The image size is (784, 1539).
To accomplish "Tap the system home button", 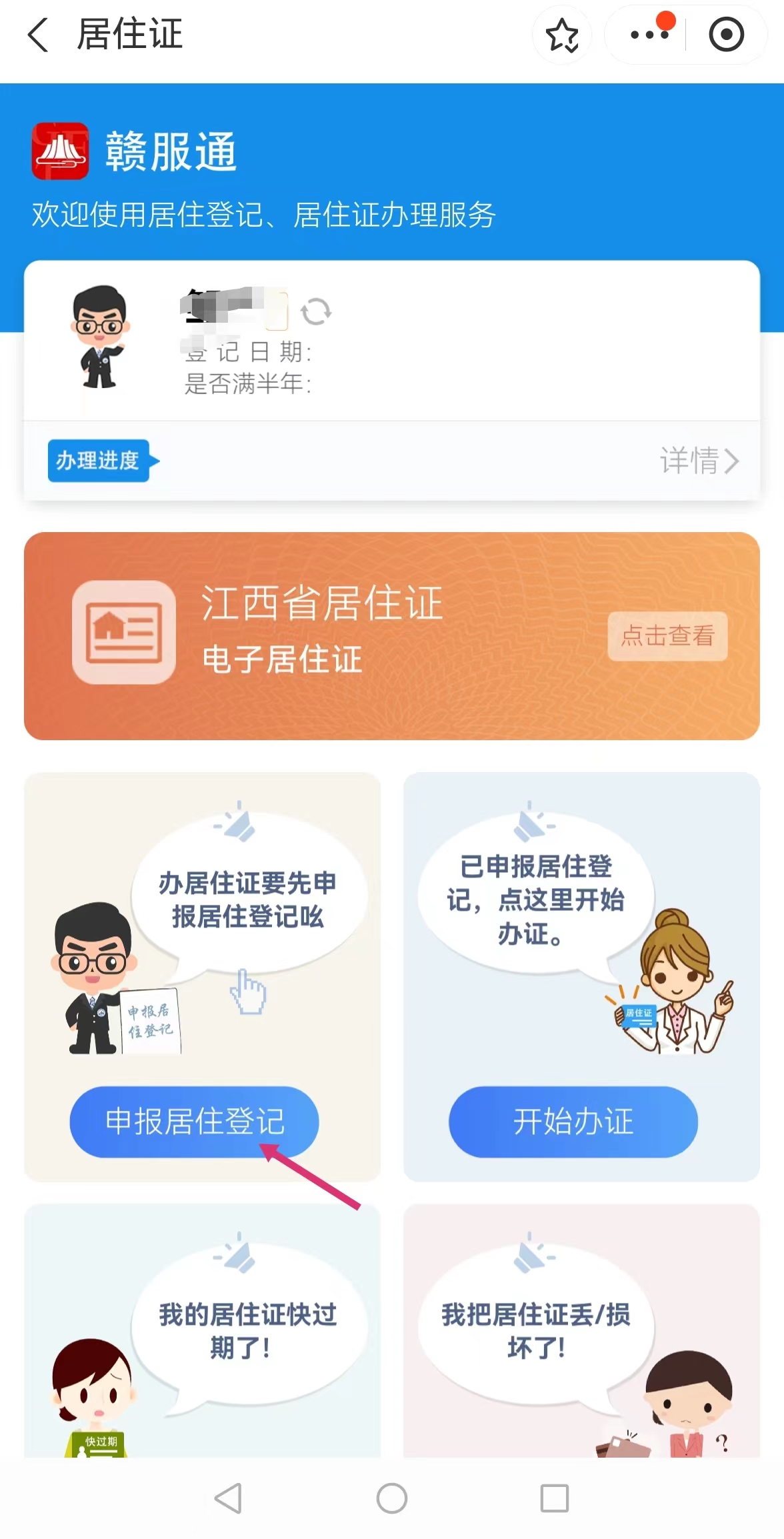I will [x=391, y=1498].
